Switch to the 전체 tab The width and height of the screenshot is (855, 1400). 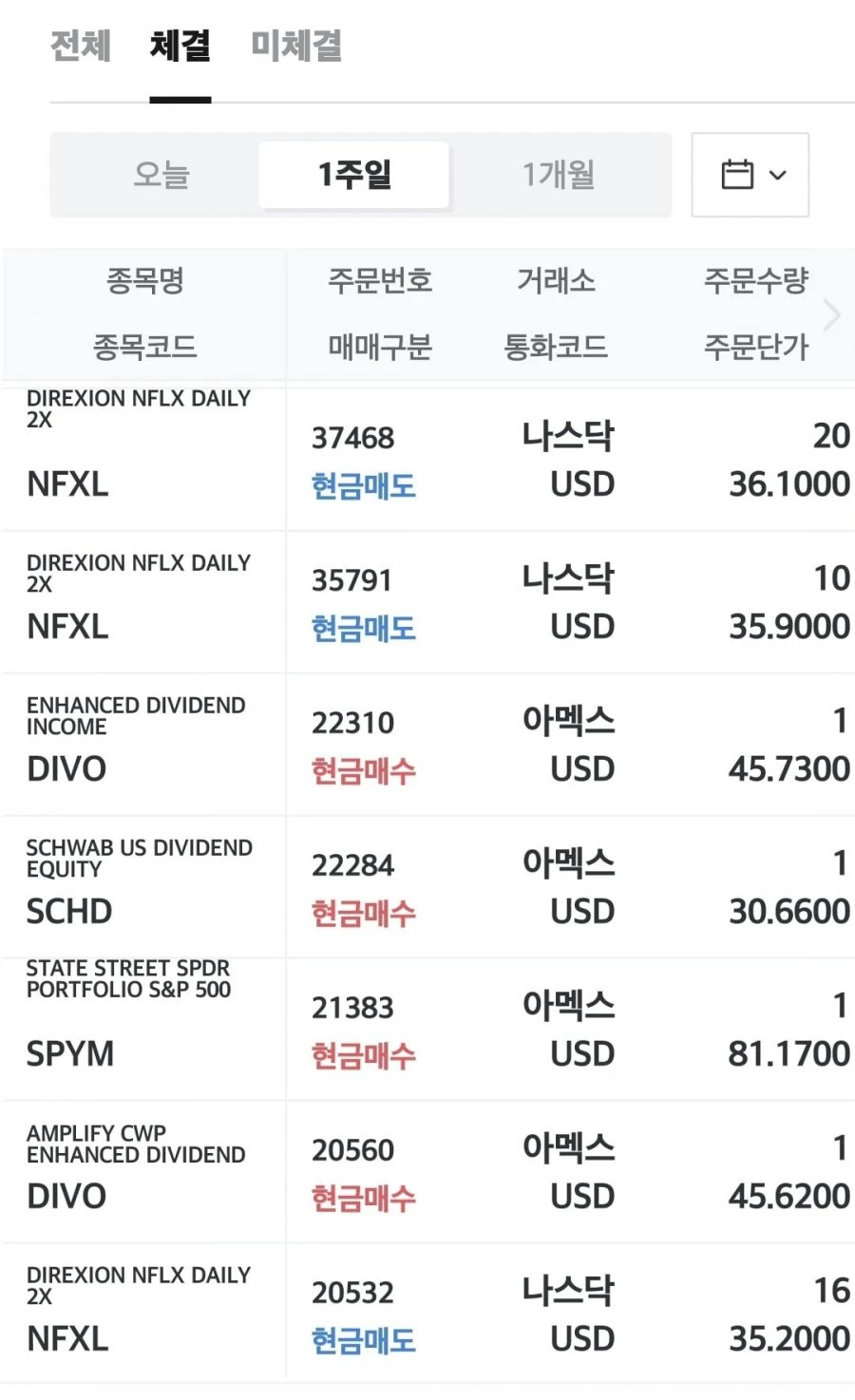(81, 46)
